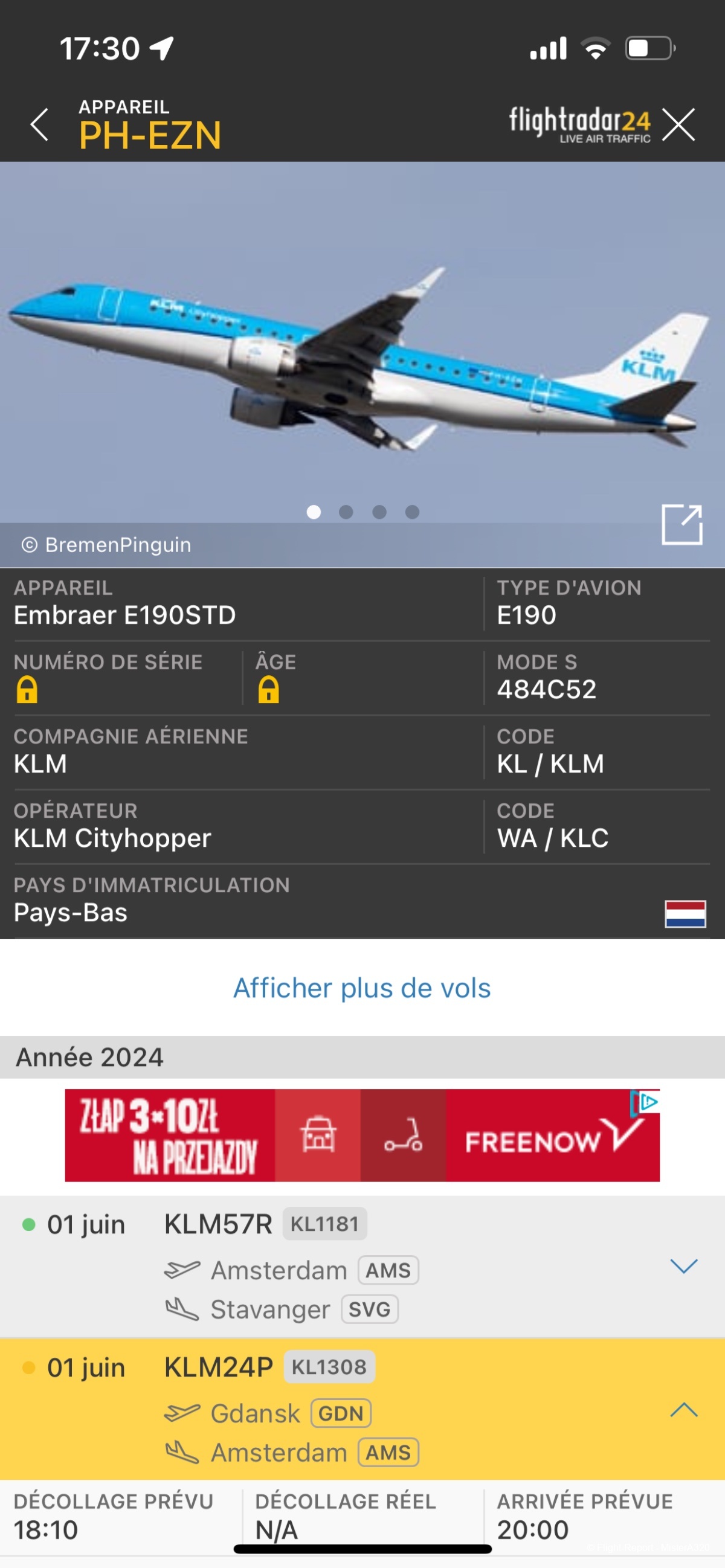Tap Afficher plus de vols link
Image resolution: width=725 pixels, height=1568 pixels.
(x=362, y=988)
